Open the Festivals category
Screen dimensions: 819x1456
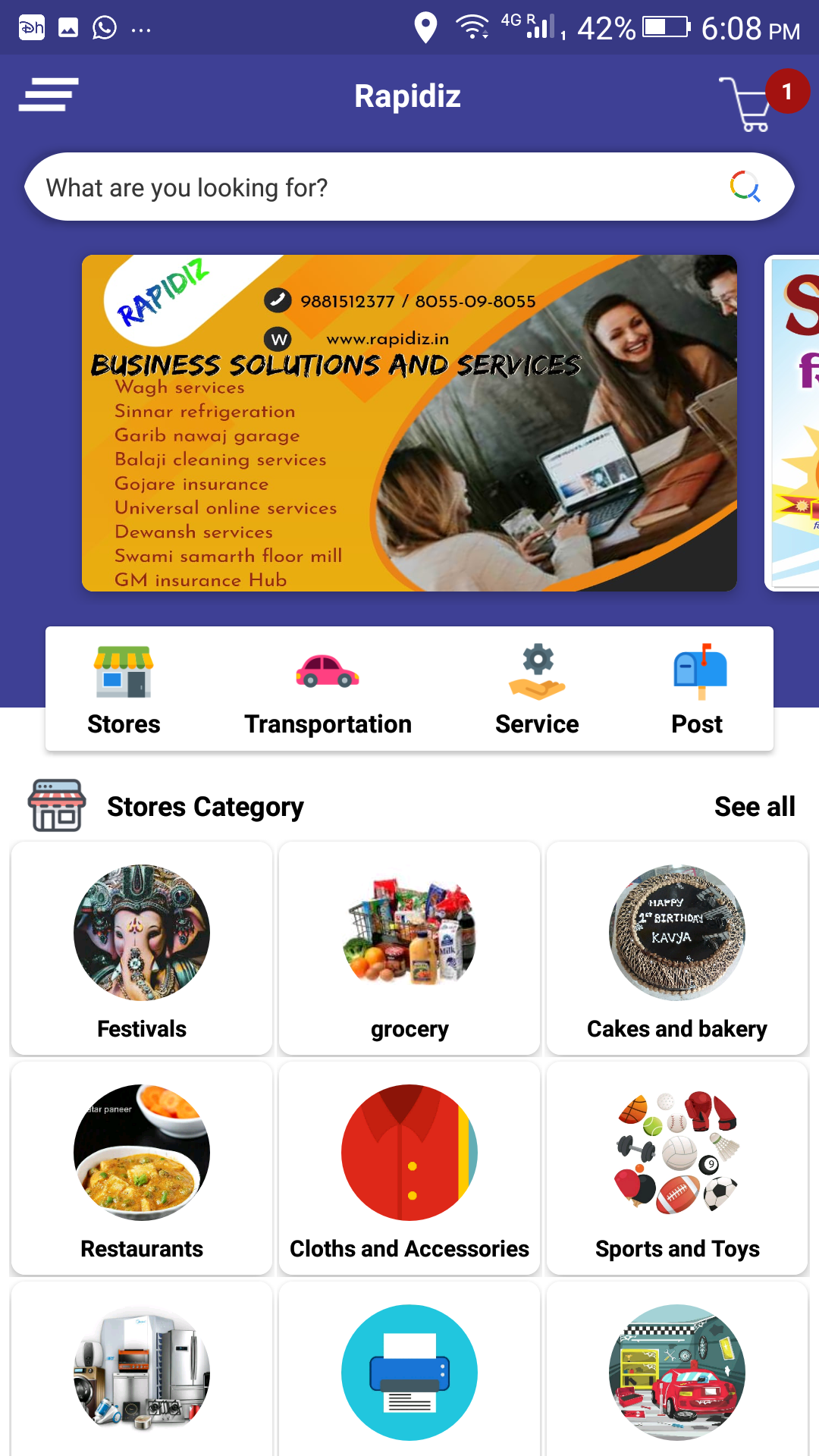[142, 948]
